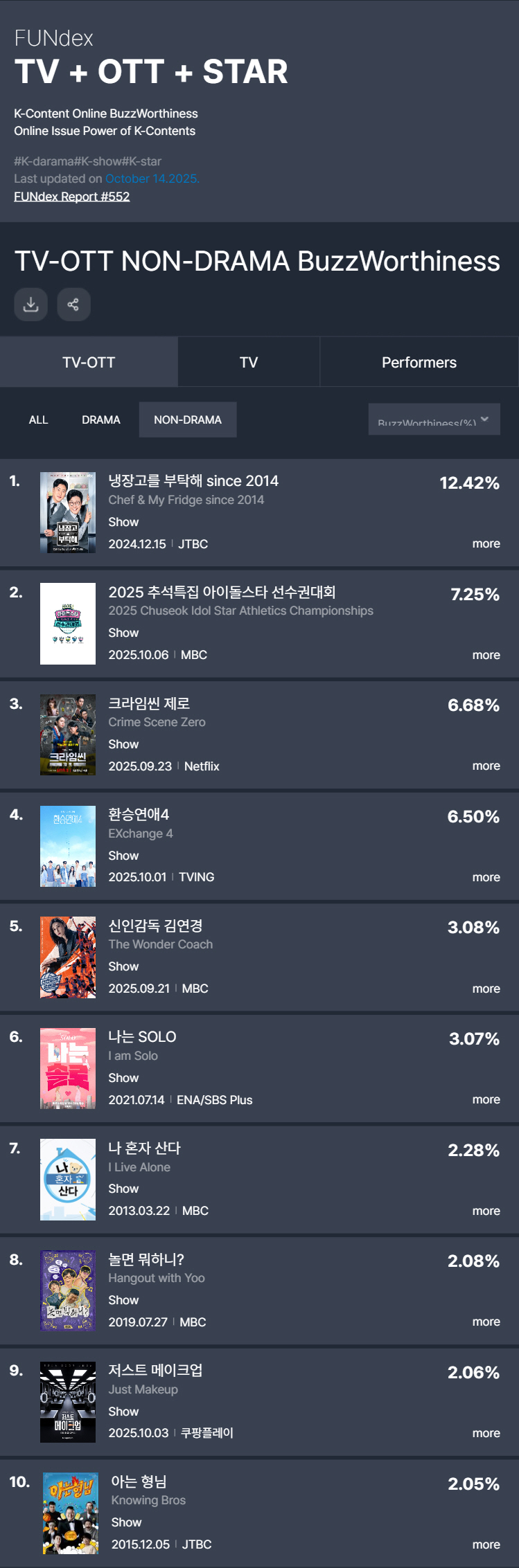Show more for Chef & My Fridge

coord(486,544)
